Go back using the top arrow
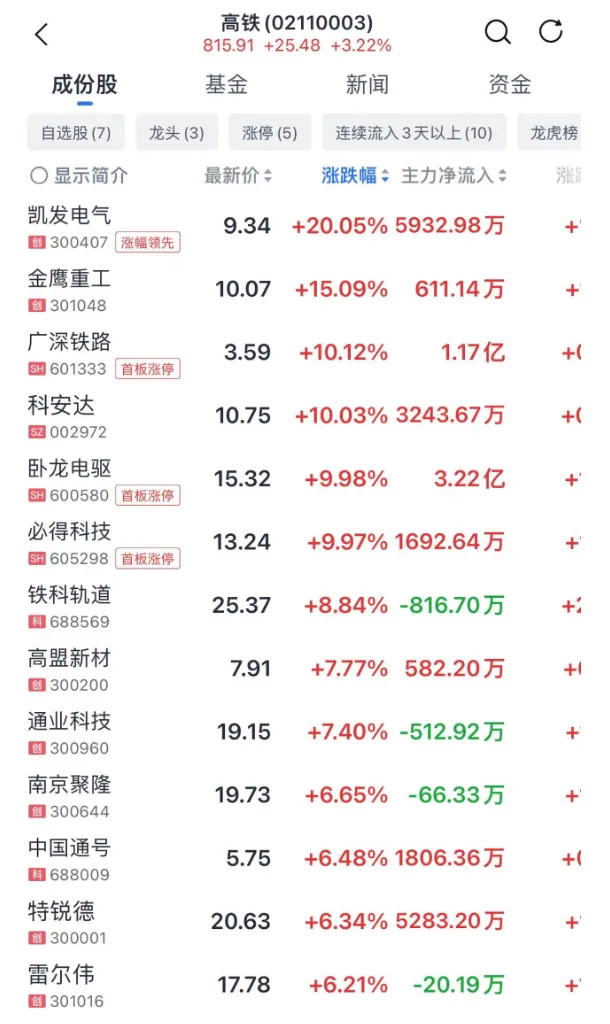The width and height of the screenshot is (610, 1024). coord(41,34)
